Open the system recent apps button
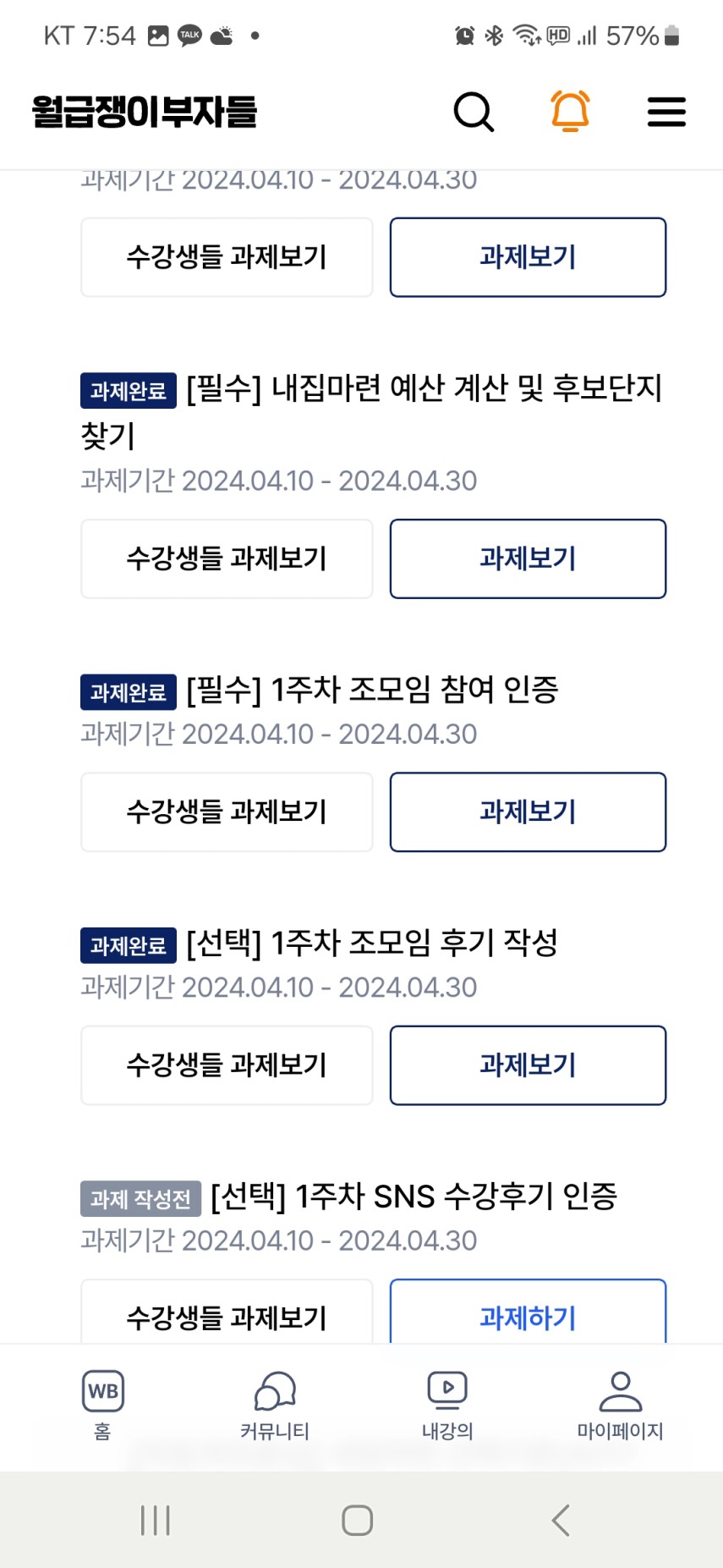 (156, 1520)
